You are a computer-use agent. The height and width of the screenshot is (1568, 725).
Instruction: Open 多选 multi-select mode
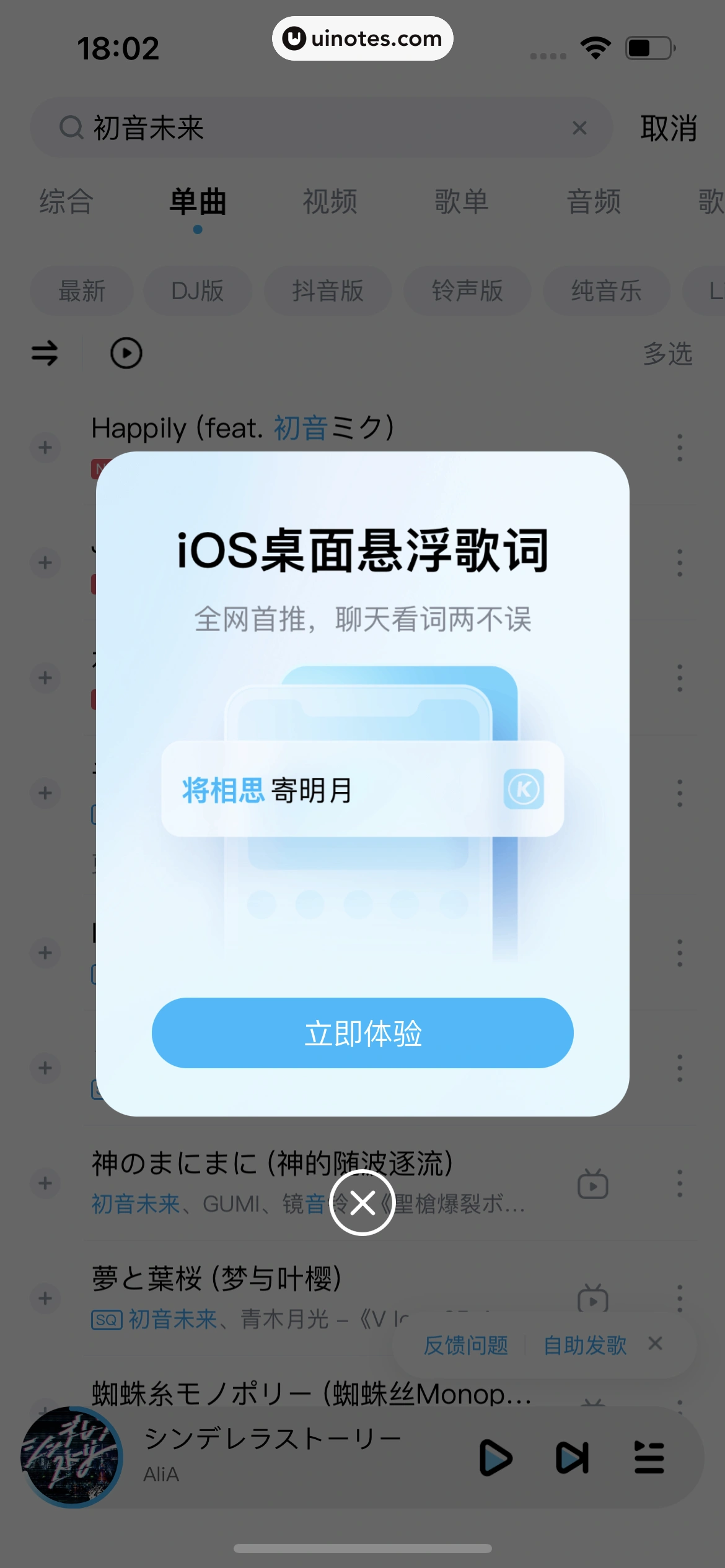point(667,354)
